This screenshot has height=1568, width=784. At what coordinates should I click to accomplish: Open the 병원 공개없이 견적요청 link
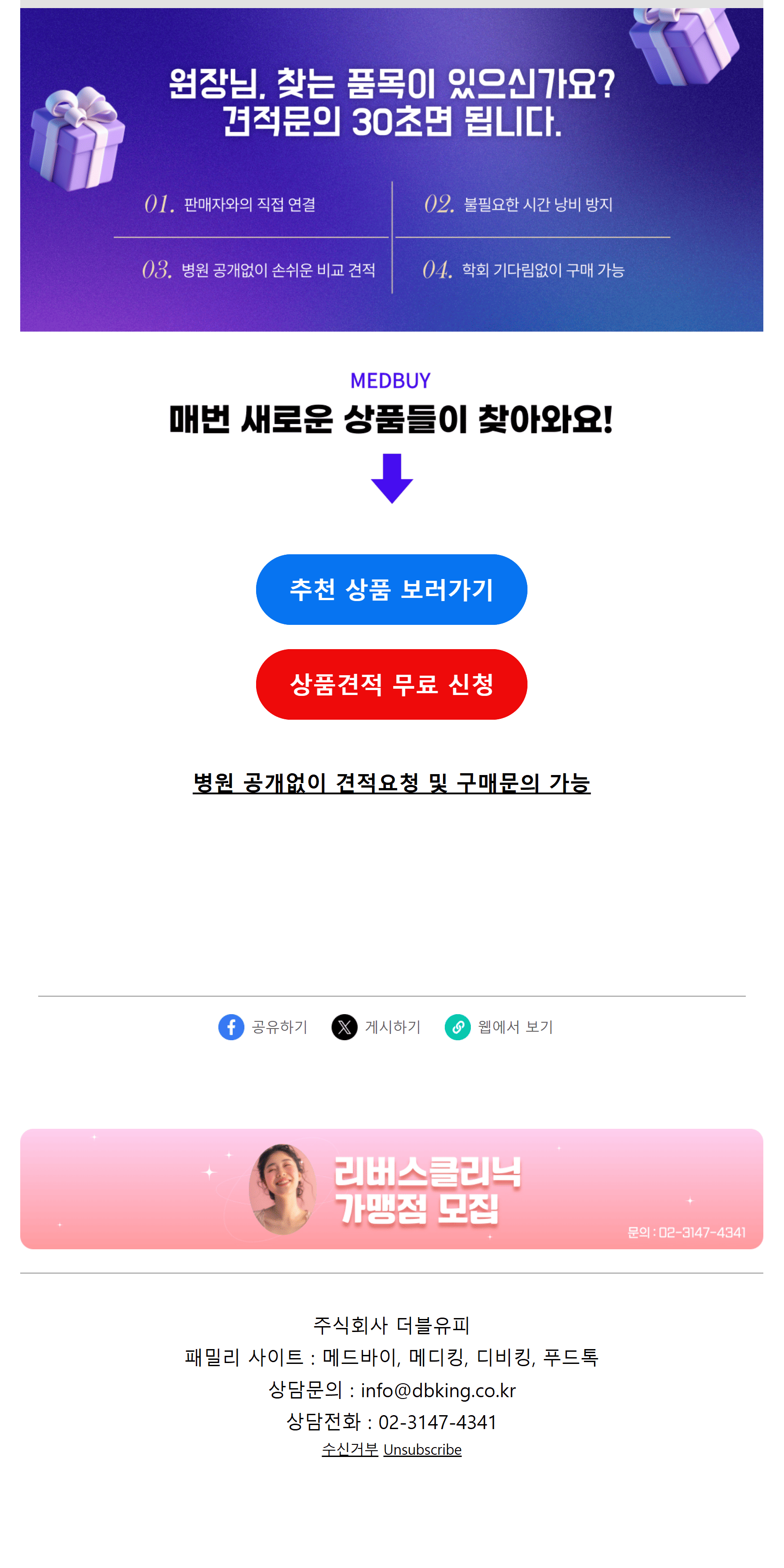391,783
